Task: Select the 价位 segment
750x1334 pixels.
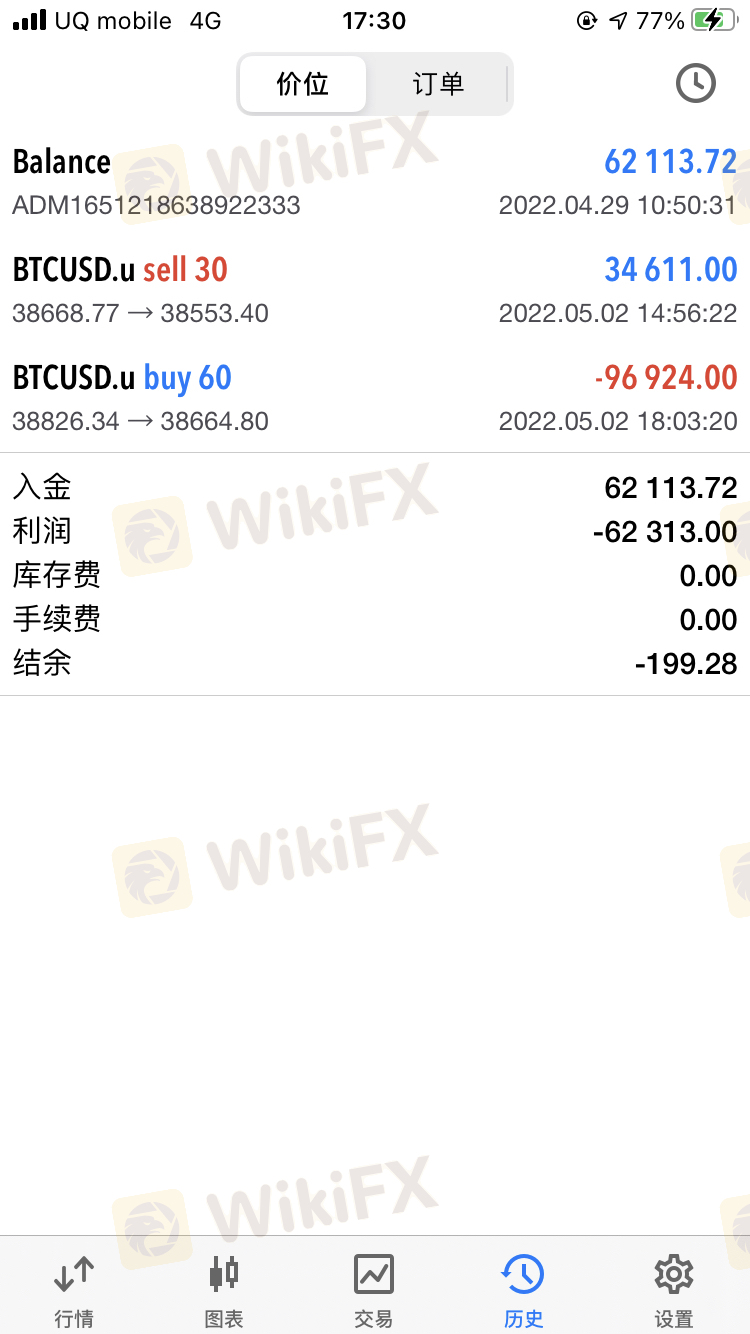Action: (x=303, y=84)
